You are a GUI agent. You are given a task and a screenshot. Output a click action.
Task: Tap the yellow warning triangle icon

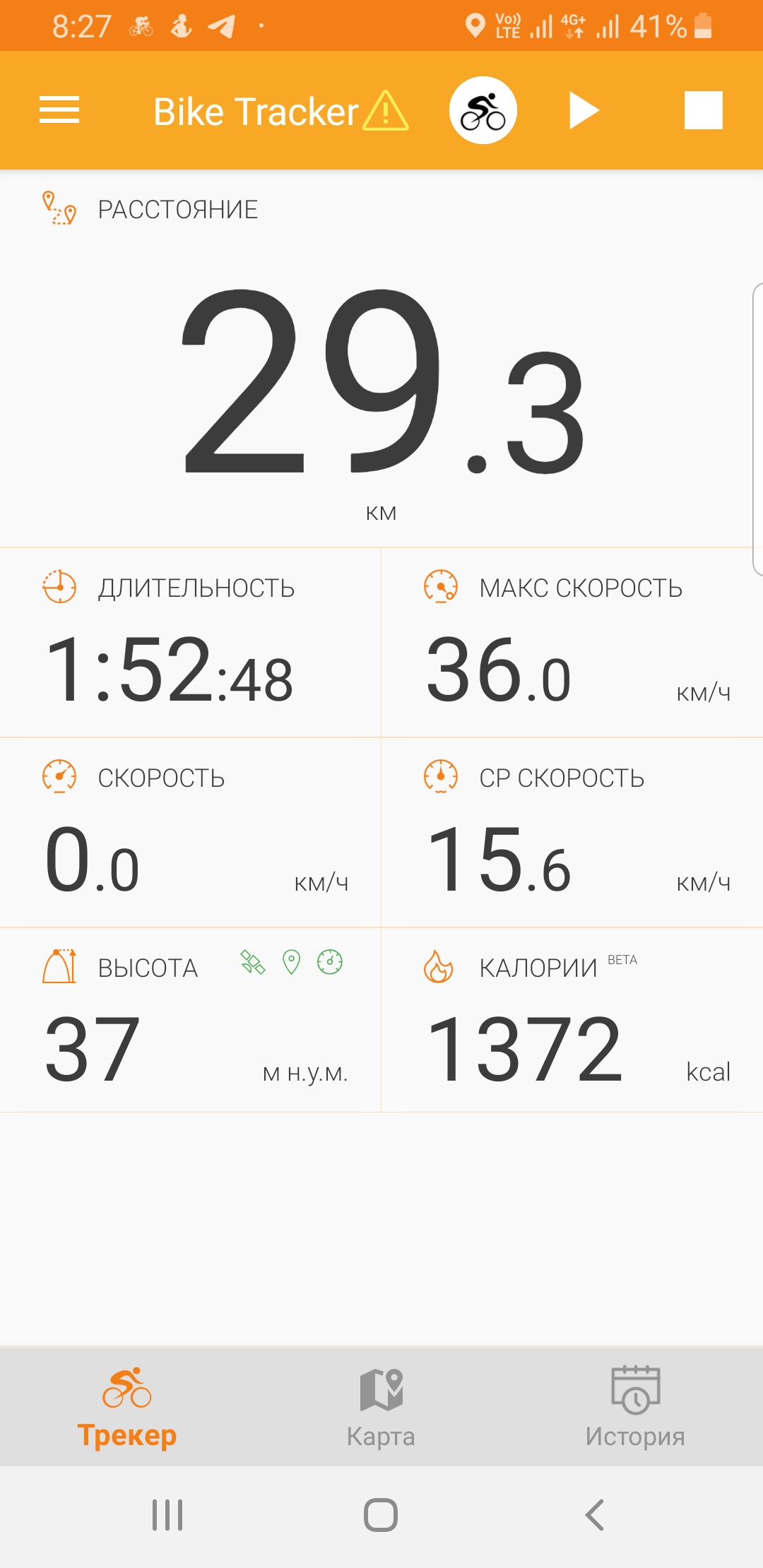(x=386, y=111)
